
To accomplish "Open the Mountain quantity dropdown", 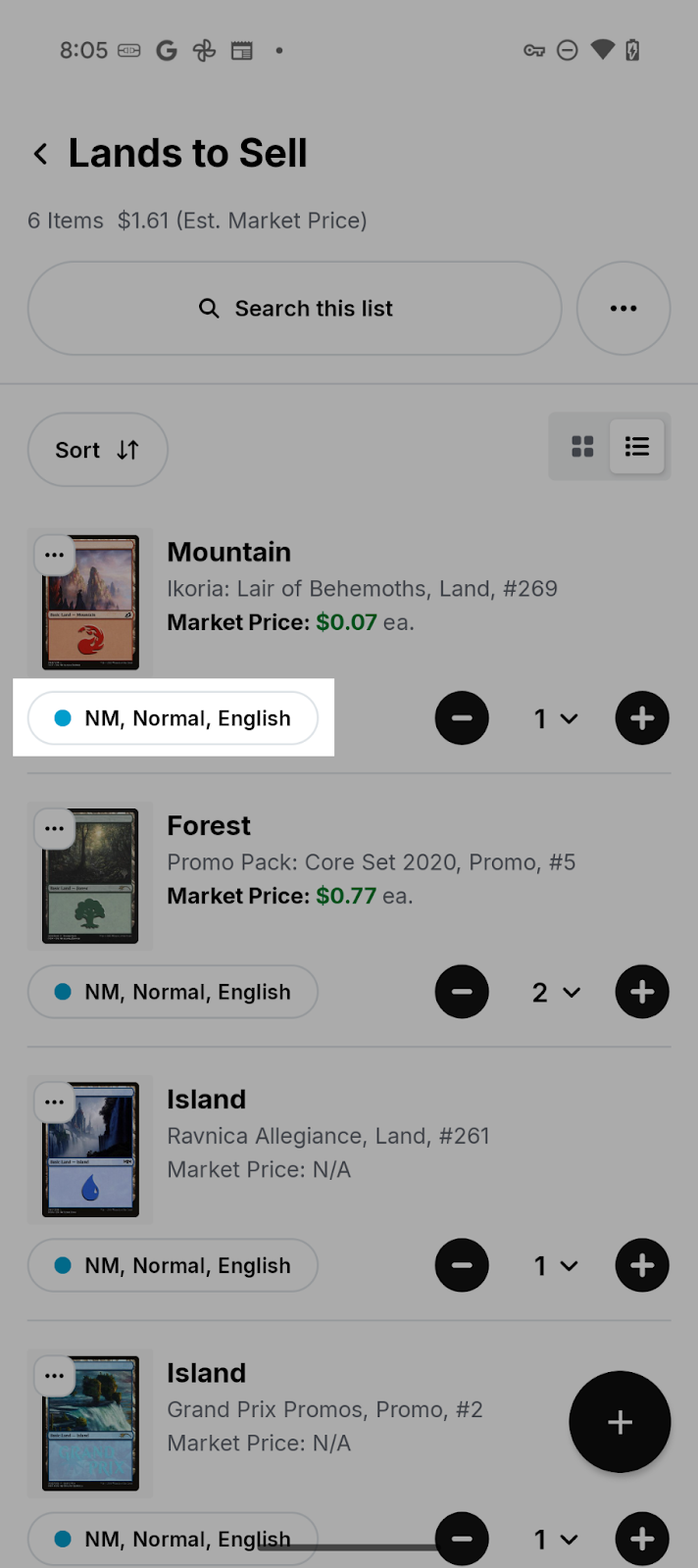I will [x=555, y=718].
